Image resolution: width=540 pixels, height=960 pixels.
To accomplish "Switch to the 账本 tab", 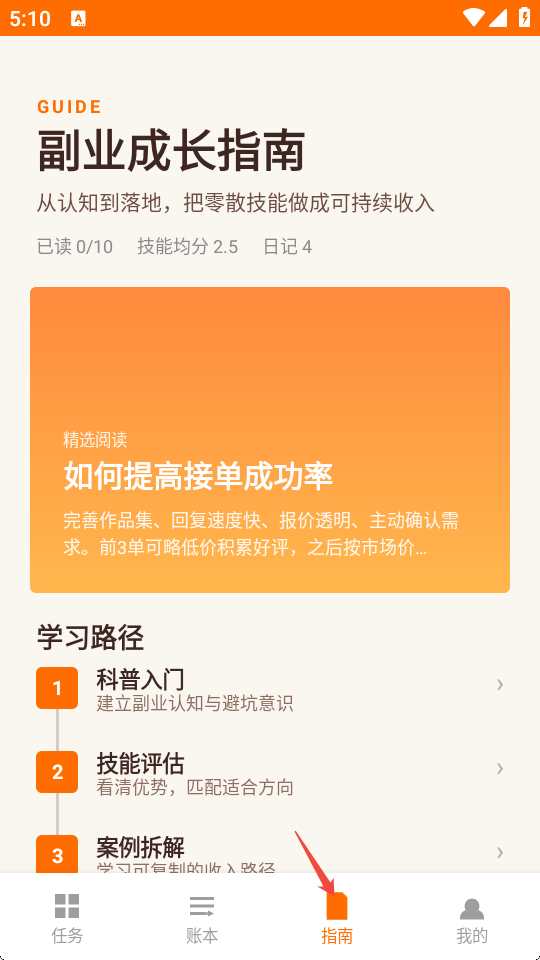I will (202, 917).
